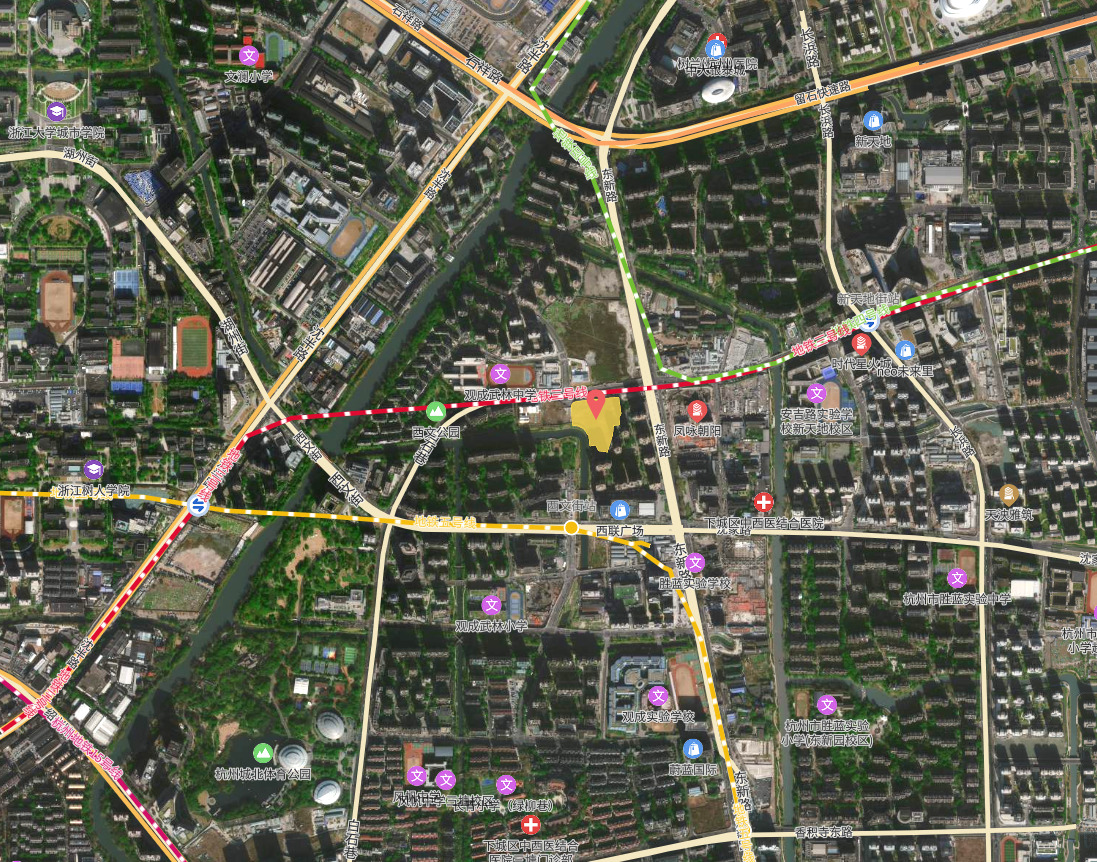
Task: Select the 天决雅筑 marker
Action: coord(1008,494)
